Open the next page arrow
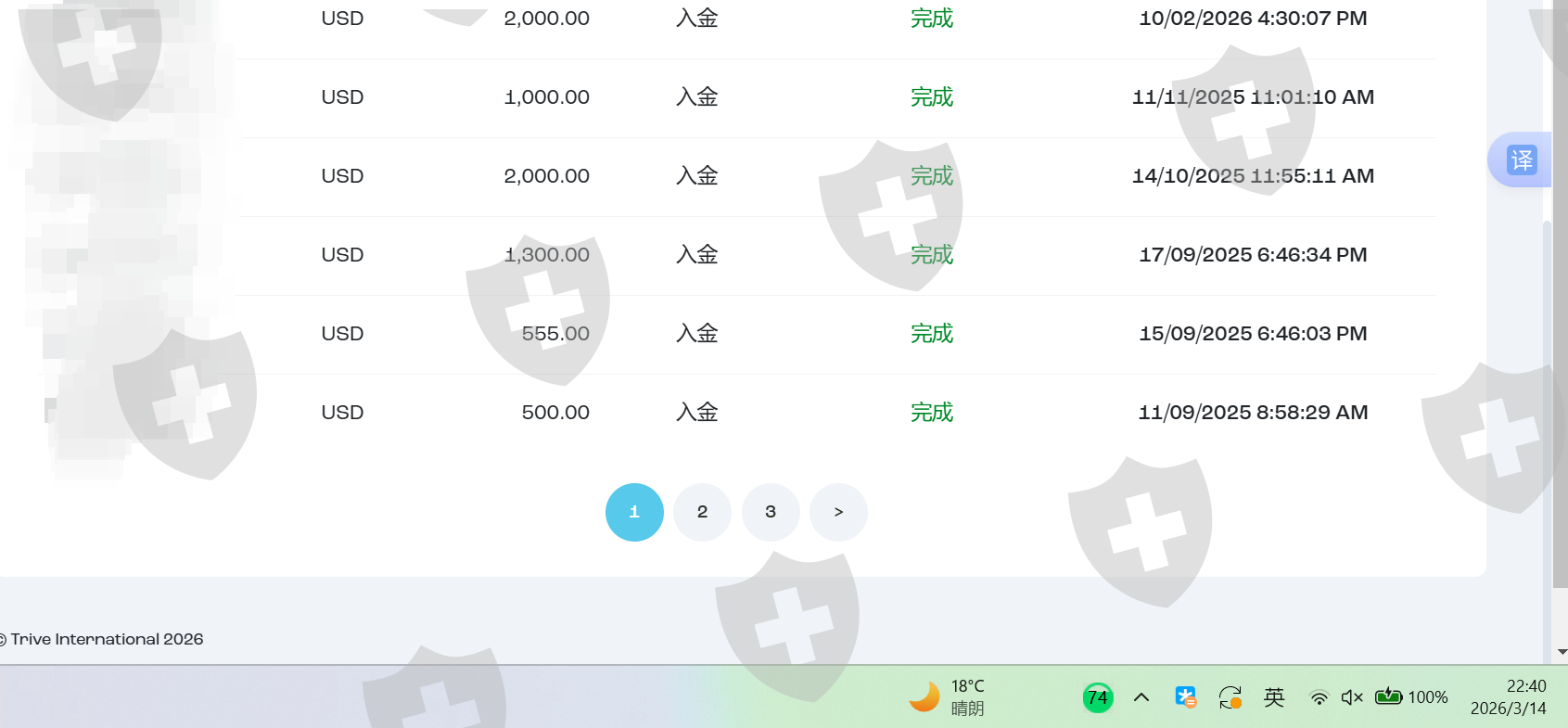 click(838, 512)
